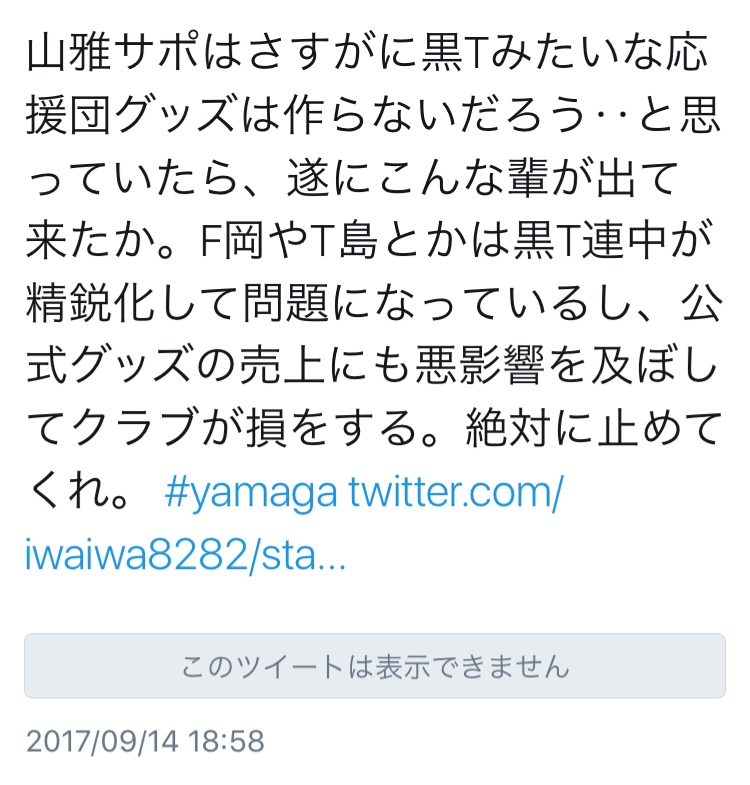Open the #yamaga hashtag
This screenshot has width=750, height=785.
[256, 494]
